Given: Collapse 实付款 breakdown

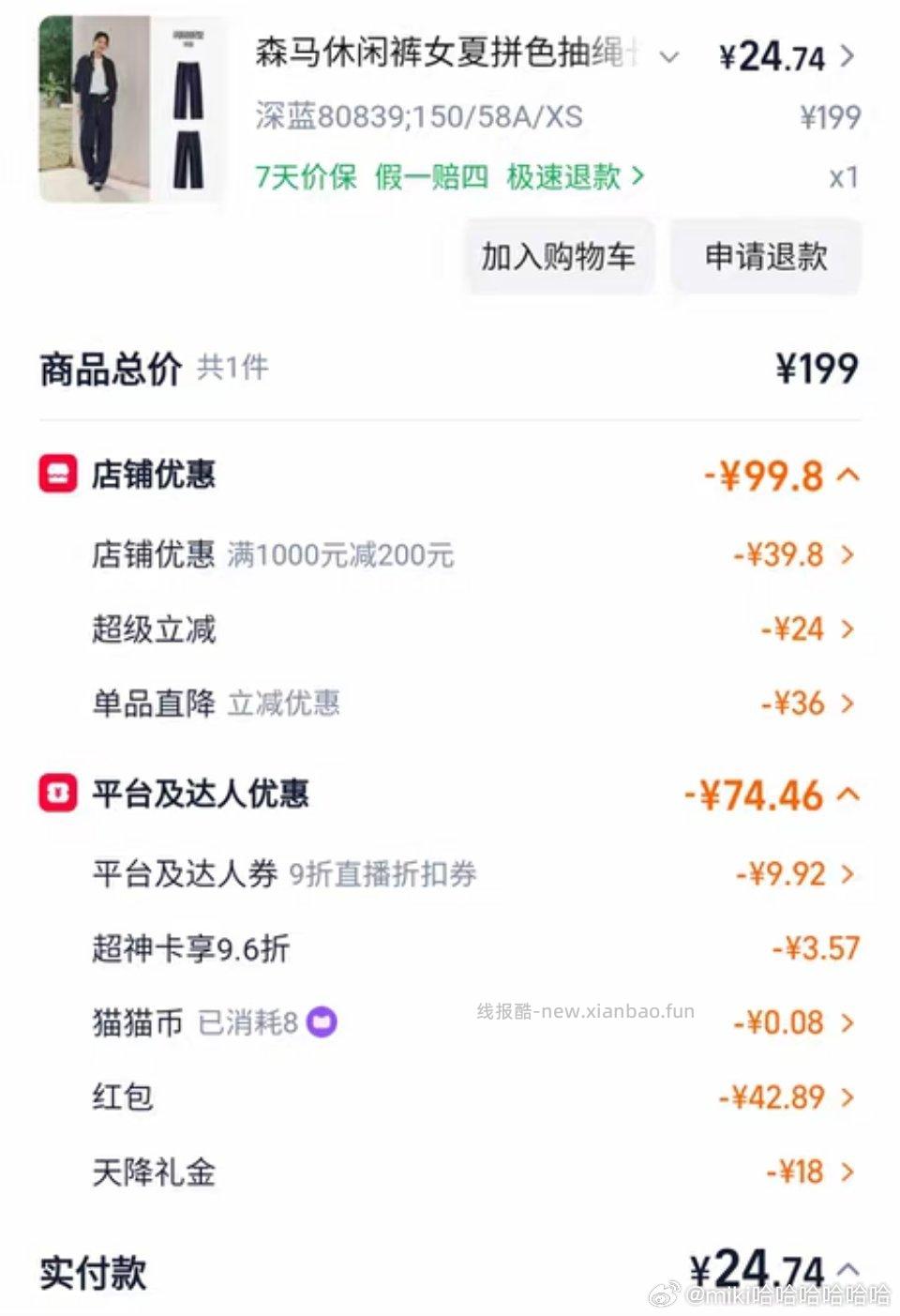Looking at the screenshot, I should pyautogui.click(x=847, y=1269).
